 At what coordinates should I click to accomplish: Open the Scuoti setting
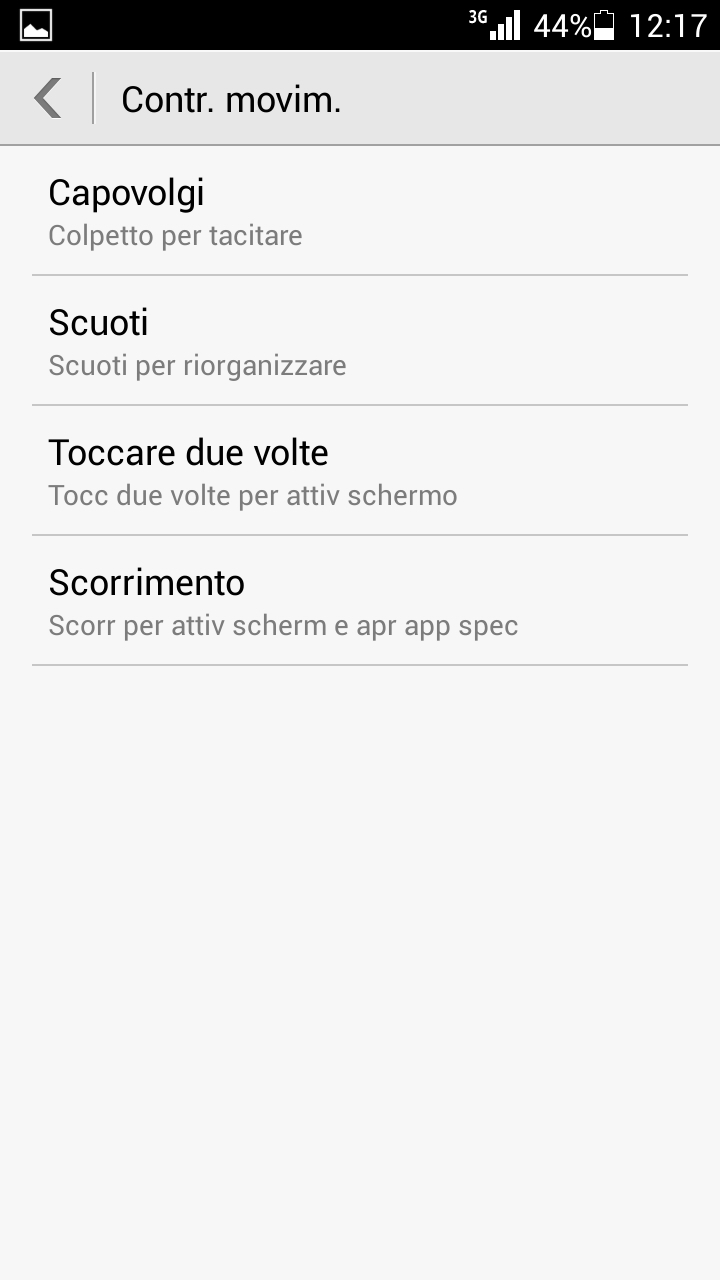360,341
